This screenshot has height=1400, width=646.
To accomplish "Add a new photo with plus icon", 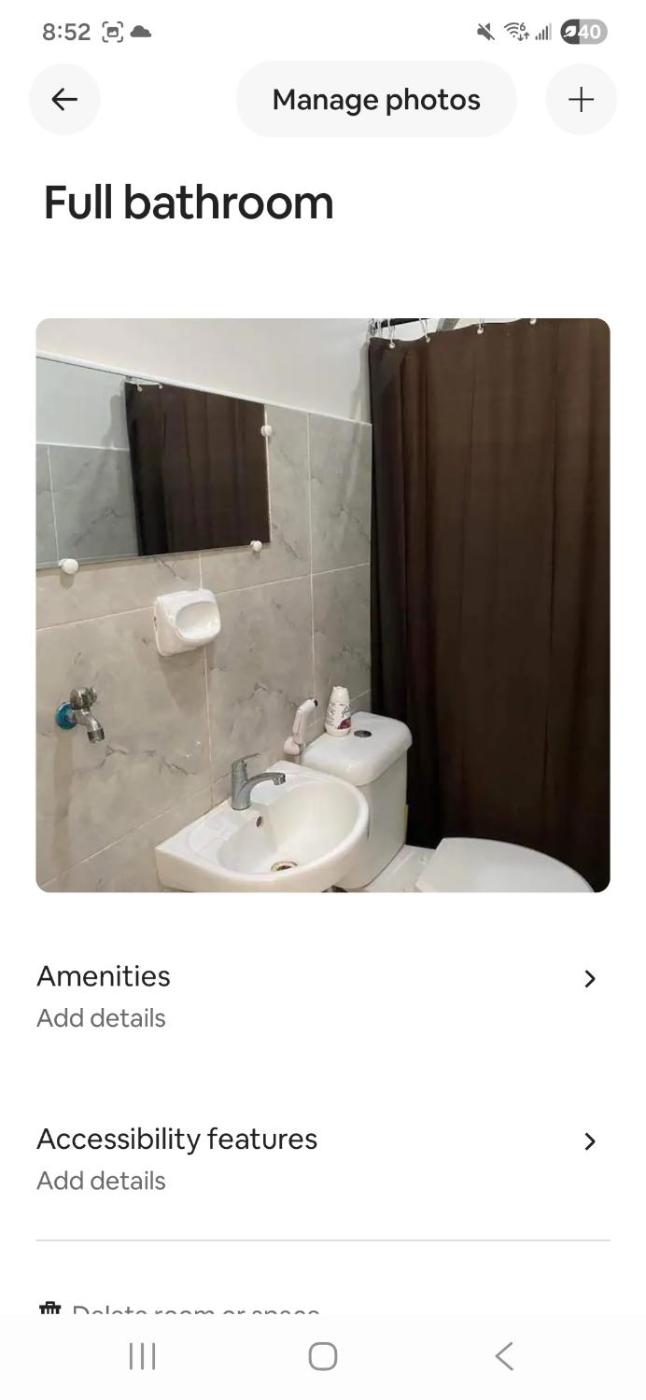I will [581, 99].
